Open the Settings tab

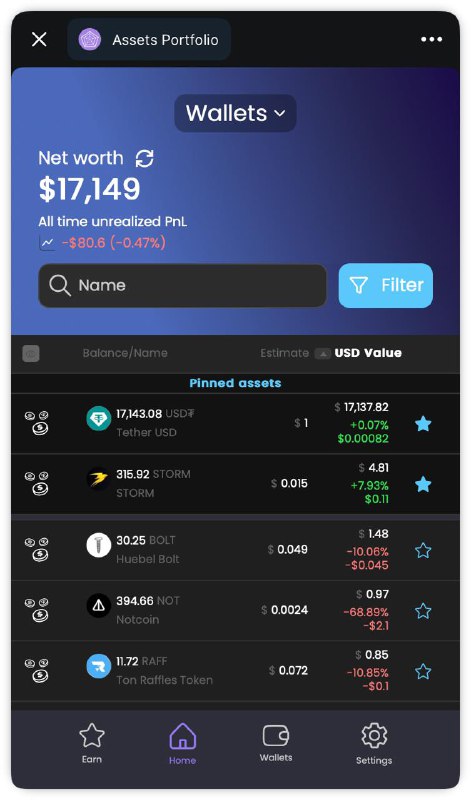(x=374, y=744)
